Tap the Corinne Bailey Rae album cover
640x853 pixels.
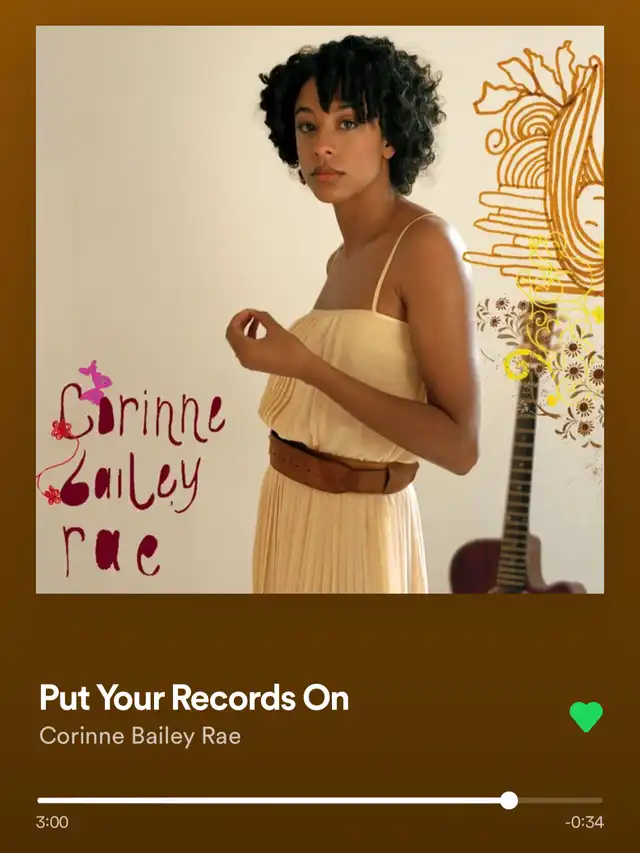[x=320, y=310]
